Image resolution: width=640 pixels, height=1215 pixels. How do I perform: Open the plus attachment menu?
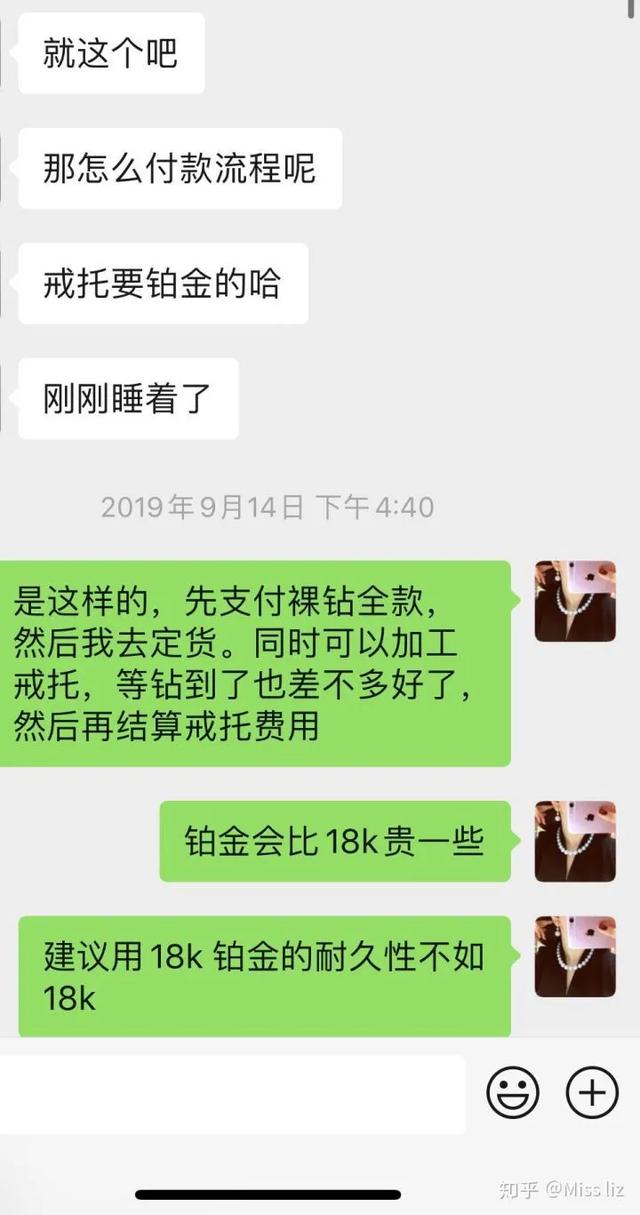click(592, 1092)
